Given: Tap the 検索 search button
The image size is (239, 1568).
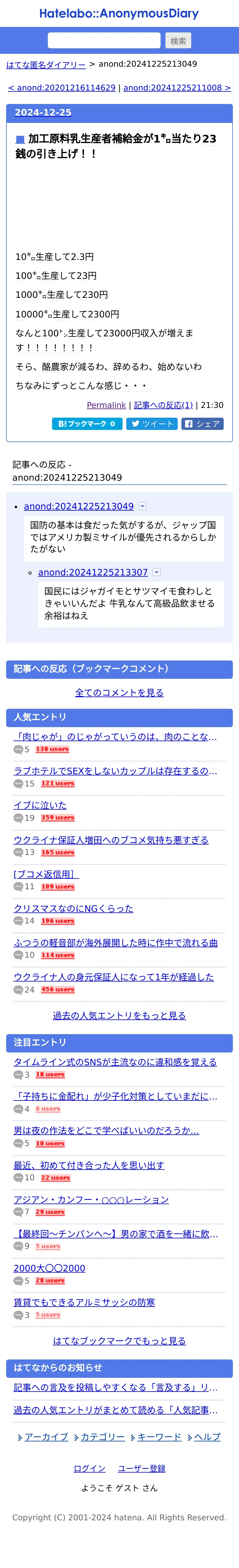Looking at the screenshot, I should [178, 41].
